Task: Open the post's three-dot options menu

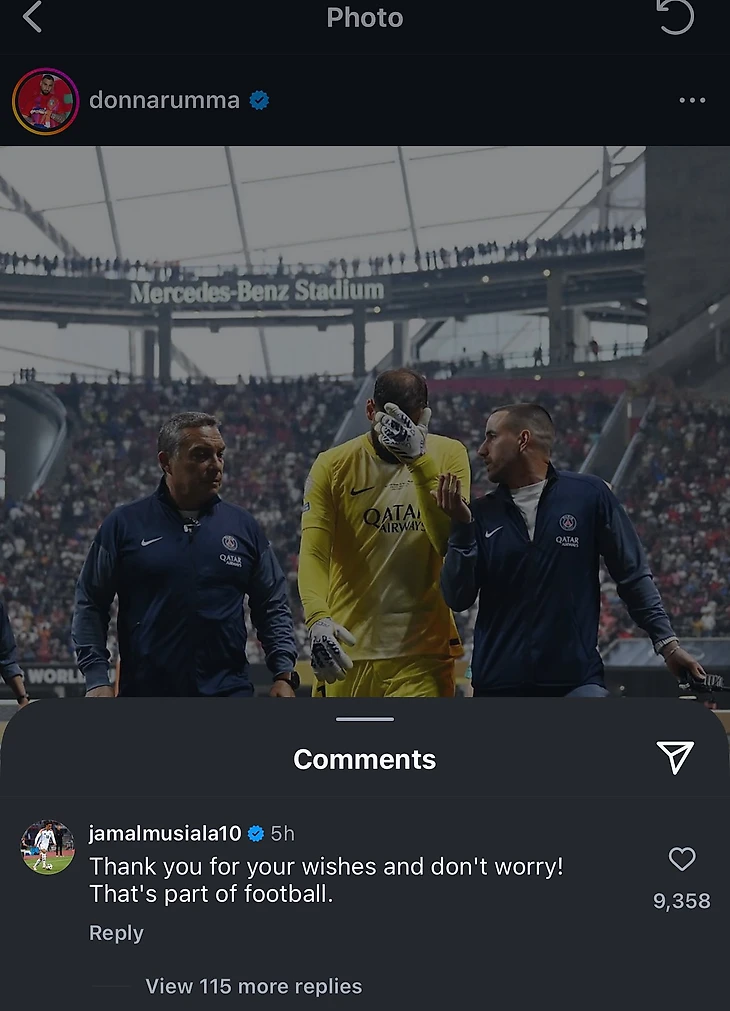Action: [691, 100]
